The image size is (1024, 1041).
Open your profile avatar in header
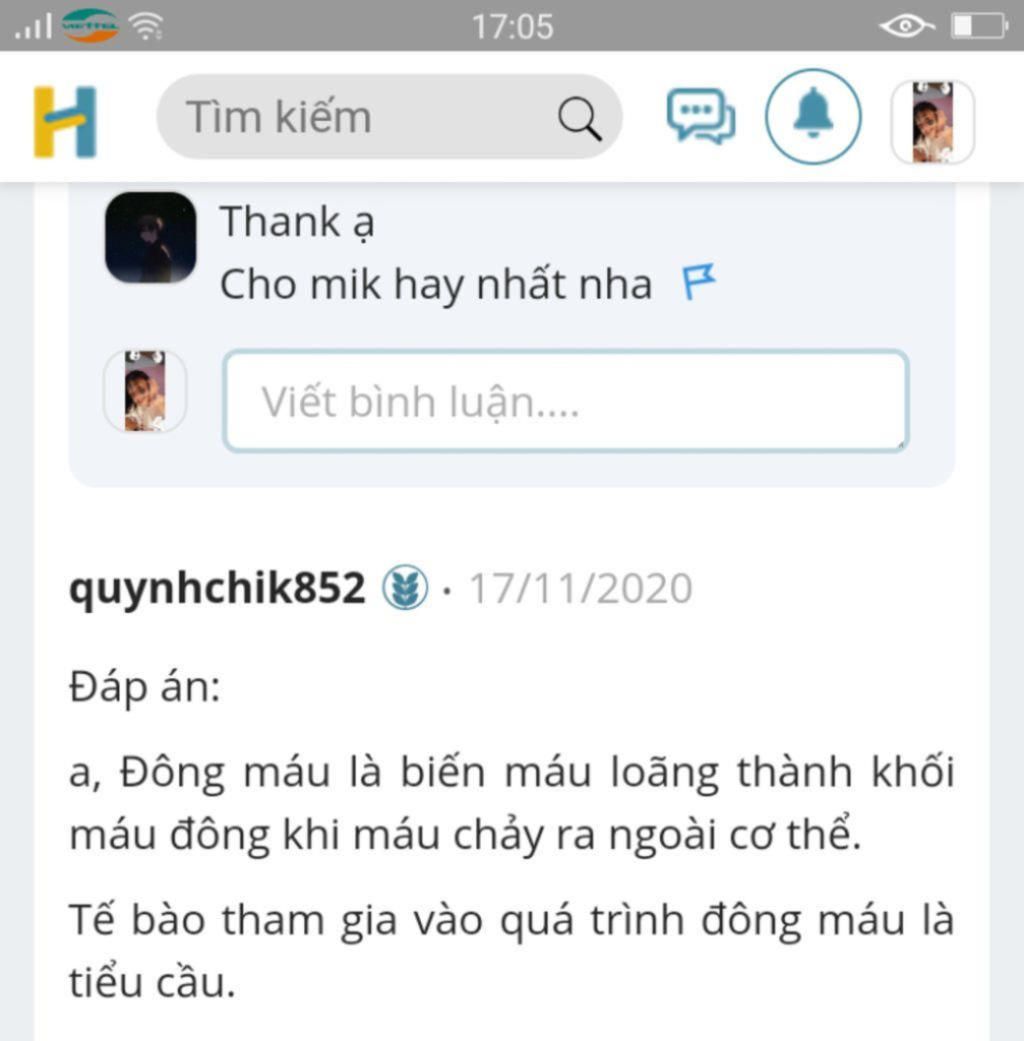(932, 122)
